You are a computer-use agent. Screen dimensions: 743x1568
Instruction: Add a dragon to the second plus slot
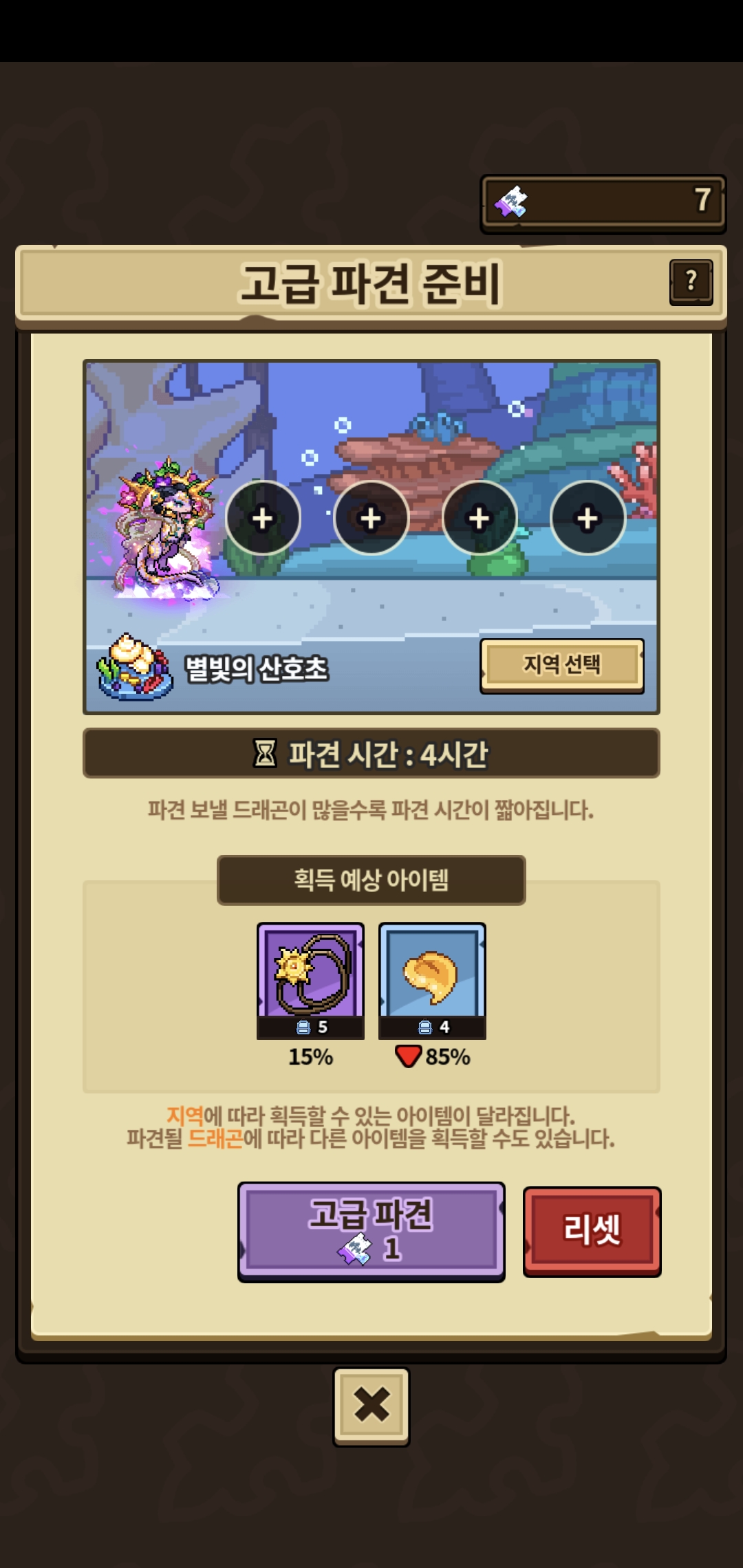coord(371,518)
